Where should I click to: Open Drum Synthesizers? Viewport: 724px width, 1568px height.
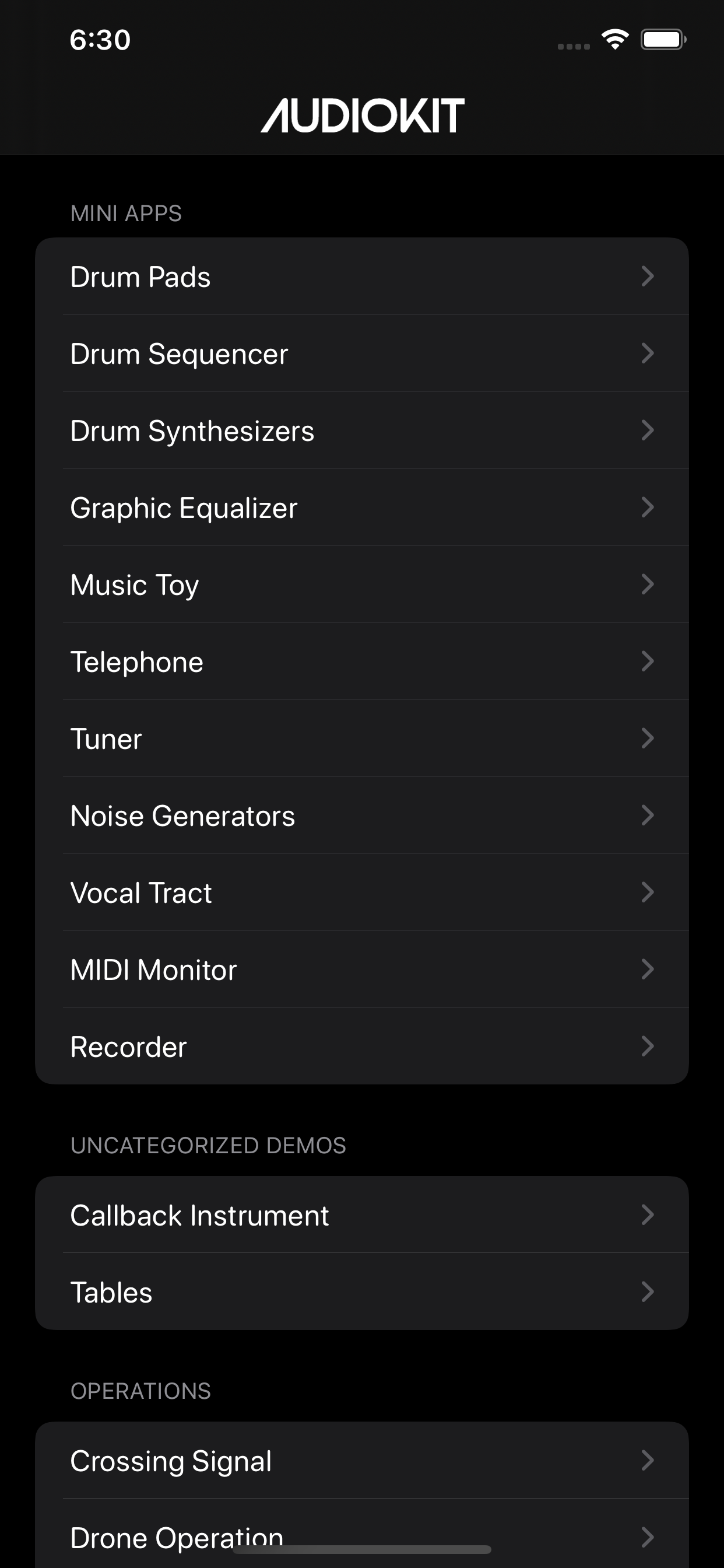point(362,430)
